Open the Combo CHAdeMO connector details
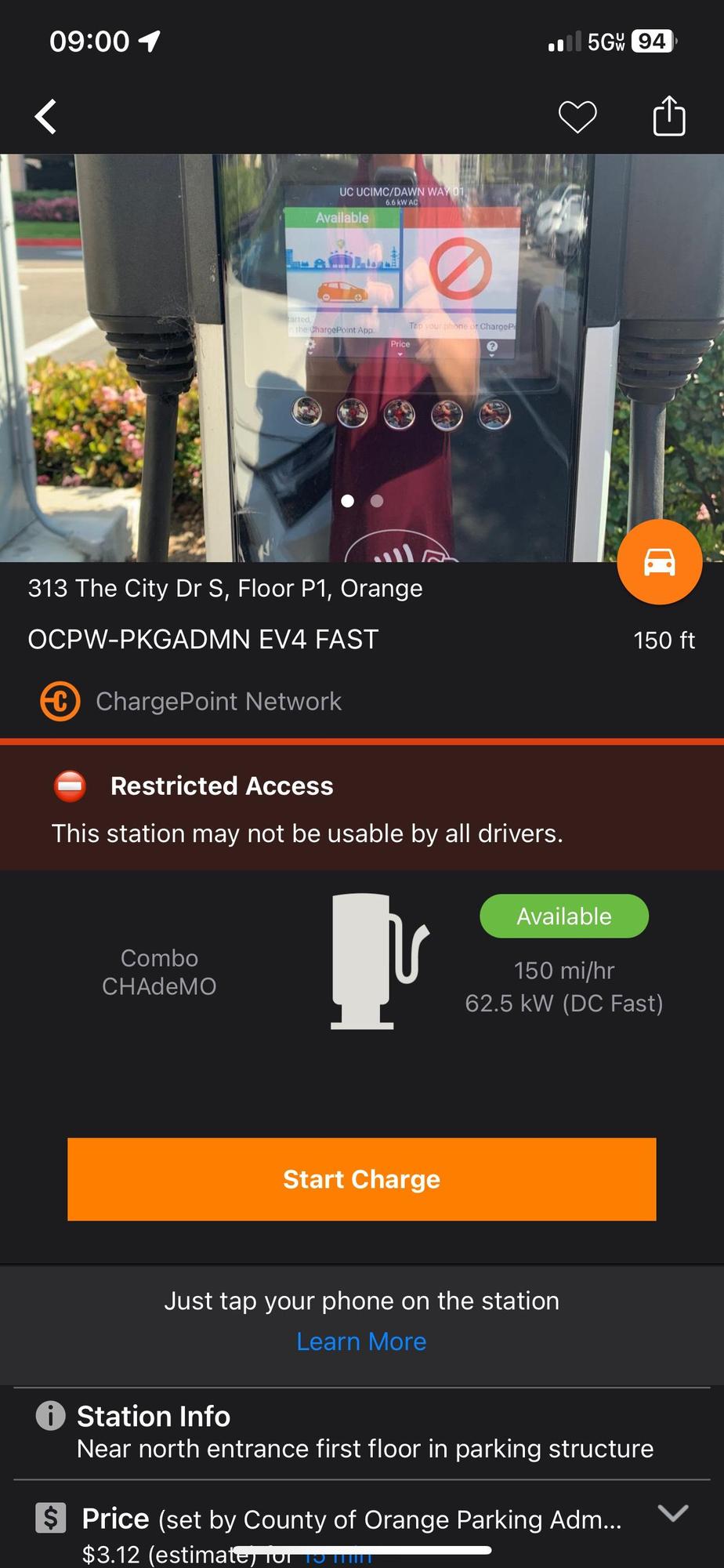This screenshot has height=1568, width=724. [159, 971]
